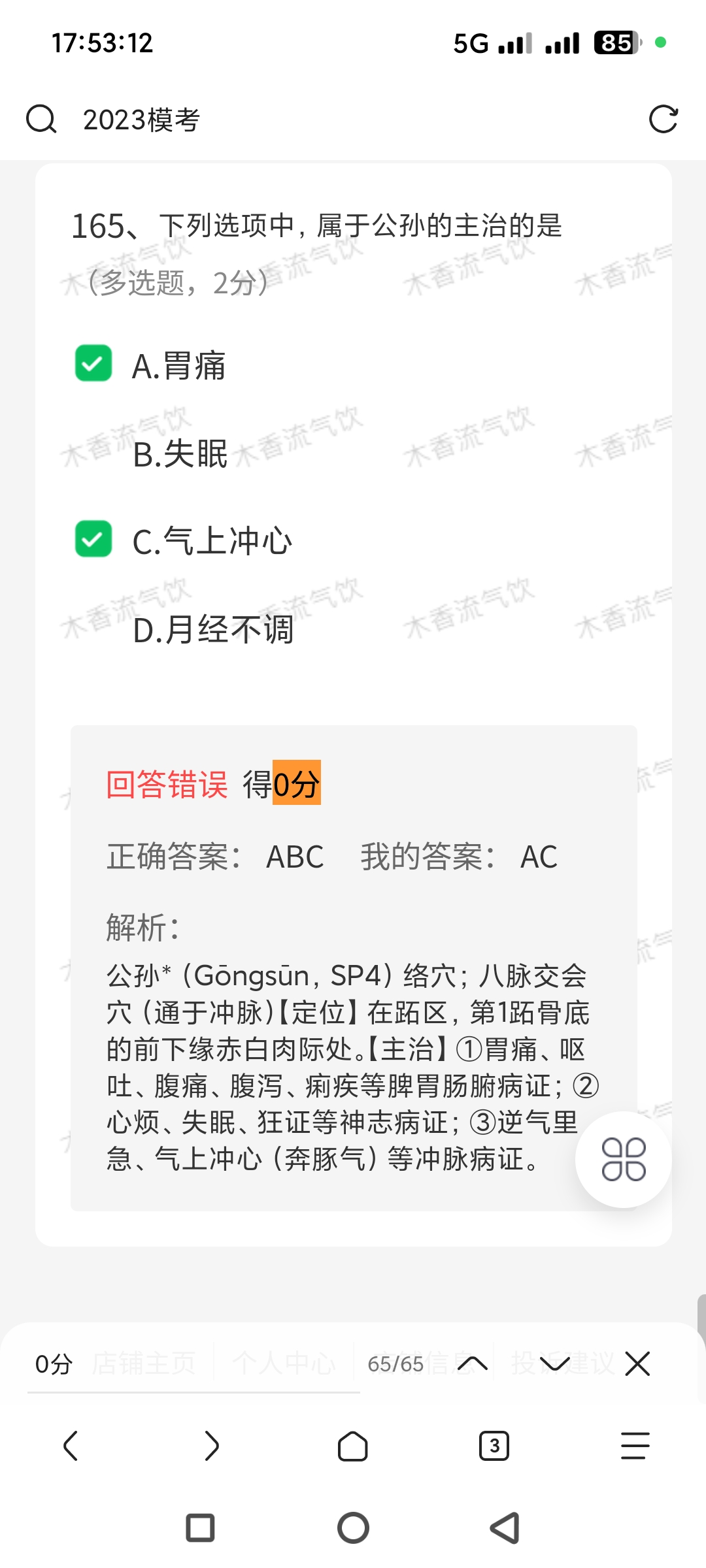Go forward in browser history

(x=212, y=1446)
